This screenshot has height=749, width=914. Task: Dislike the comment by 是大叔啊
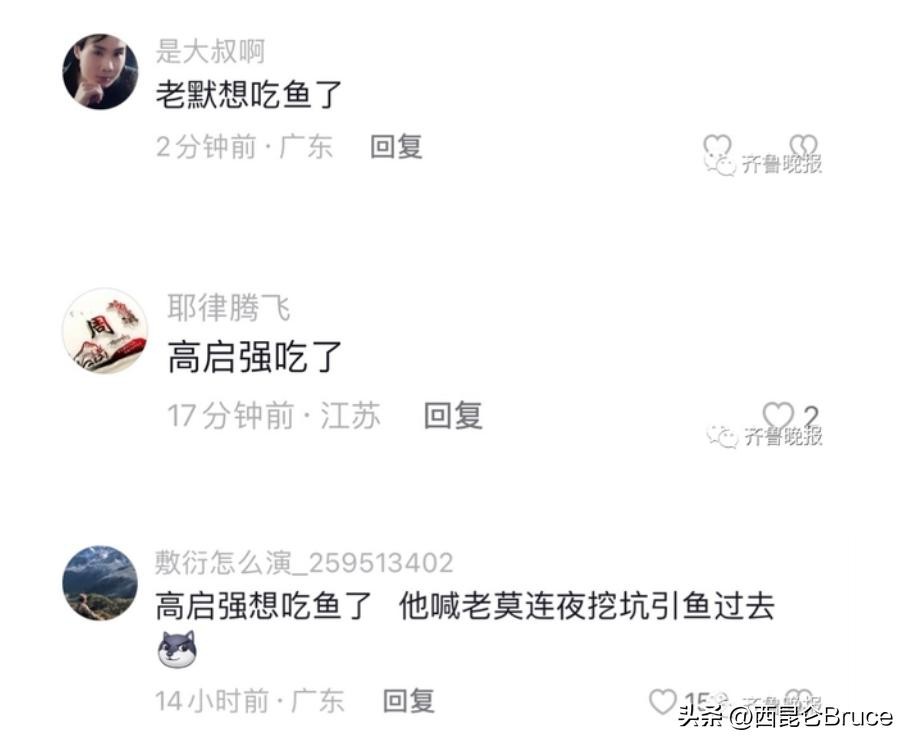[x=803, y=148]
